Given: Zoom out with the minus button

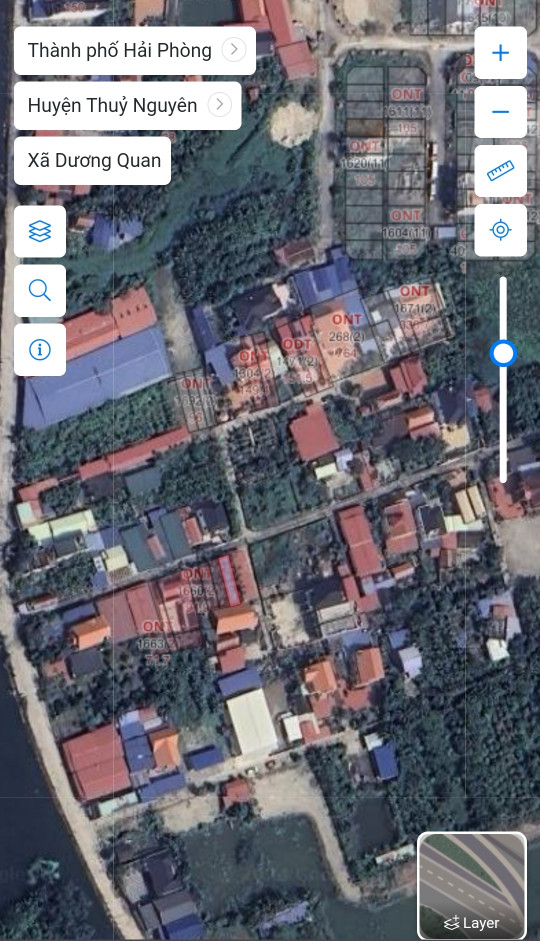Looking at the screenshot, I should tap(500, 112).
